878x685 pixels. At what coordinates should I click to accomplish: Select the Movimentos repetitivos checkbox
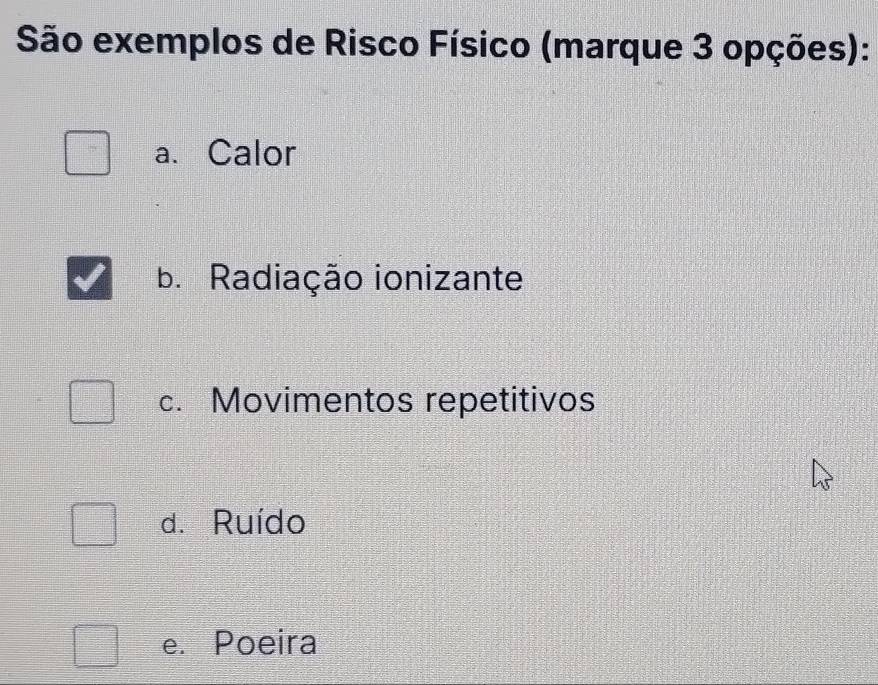[x=90, y=404]
